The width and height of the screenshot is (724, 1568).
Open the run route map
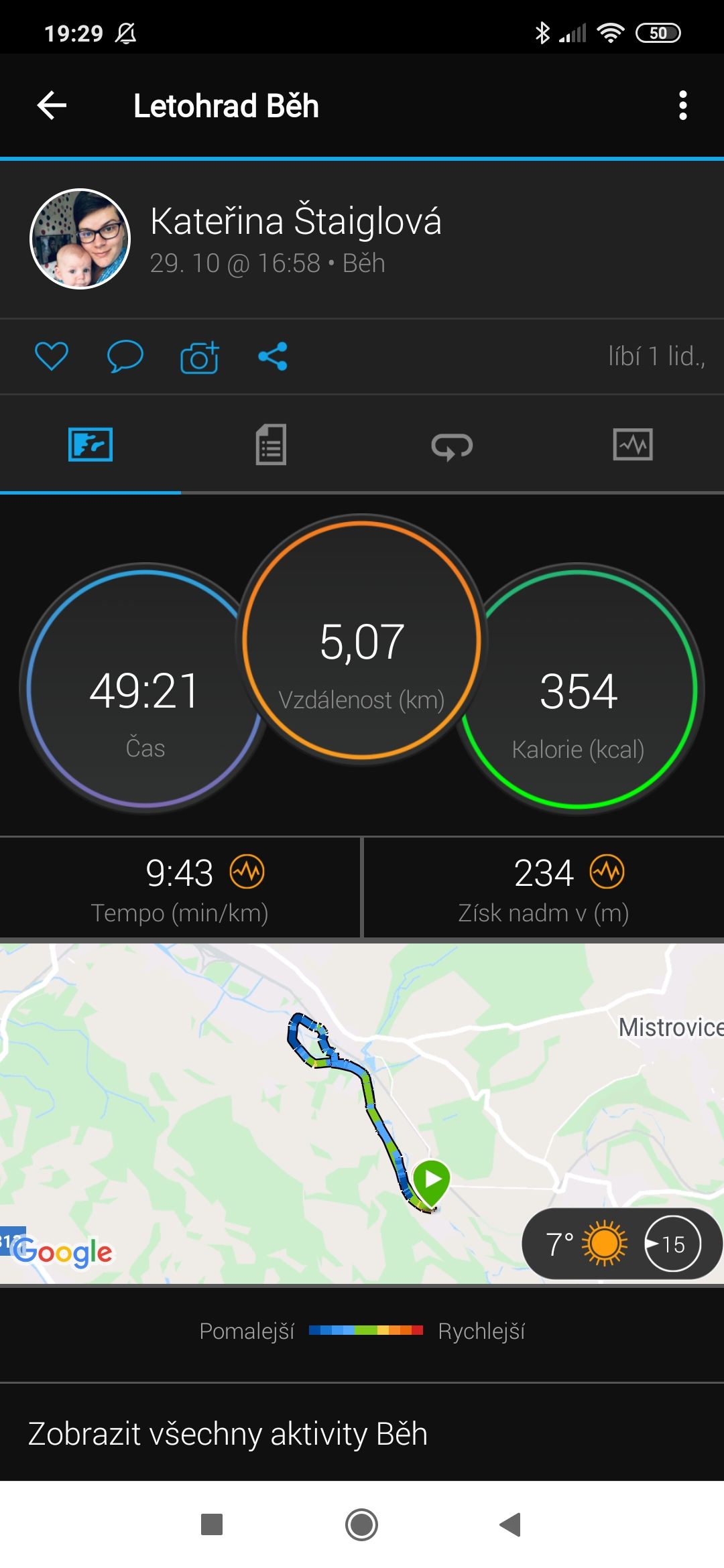[362, 1113]
